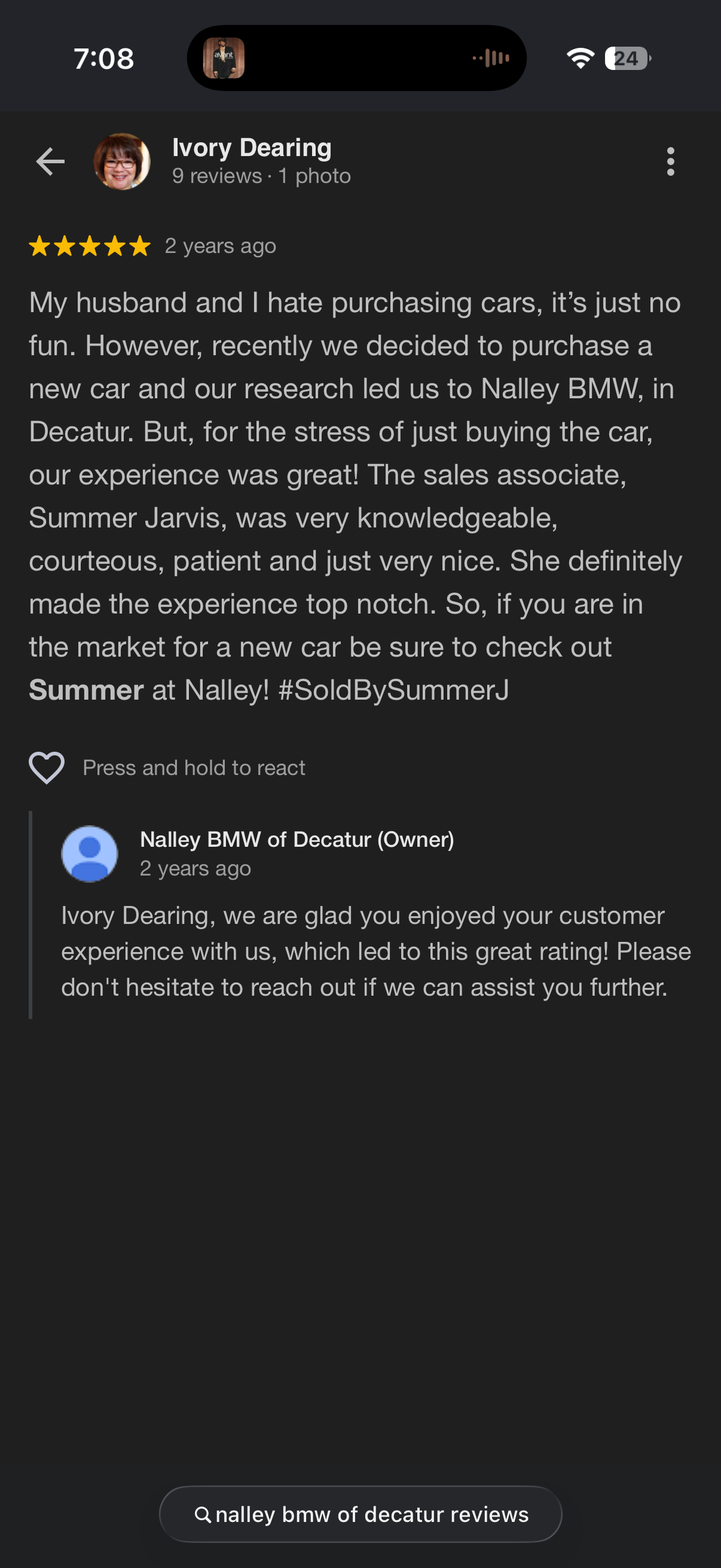The image size is (721, 1568).
Task: Tap Nalley BMW of Decatur owner avatar
Action: click(90, 853)
